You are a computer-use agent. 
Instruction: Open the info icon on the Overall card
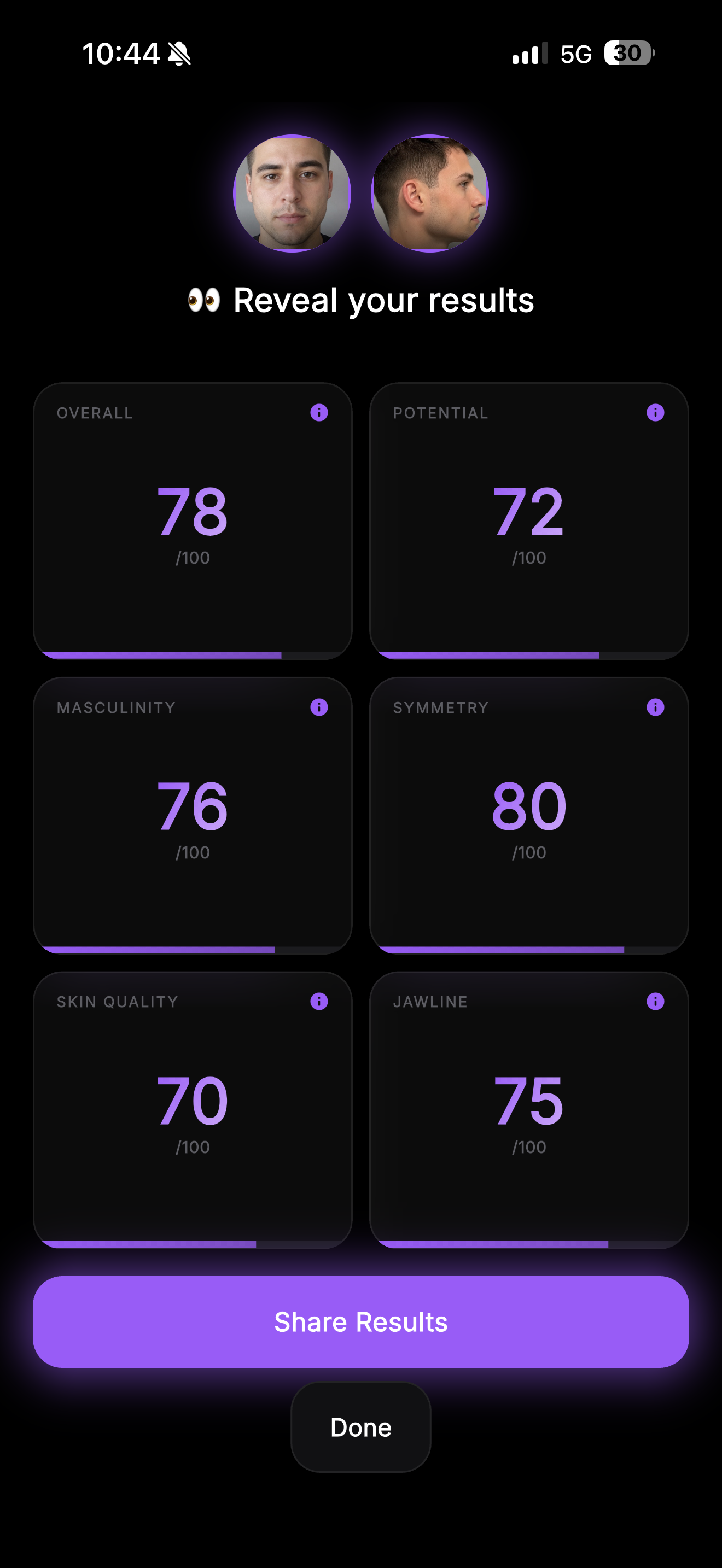tap(319, 413)
